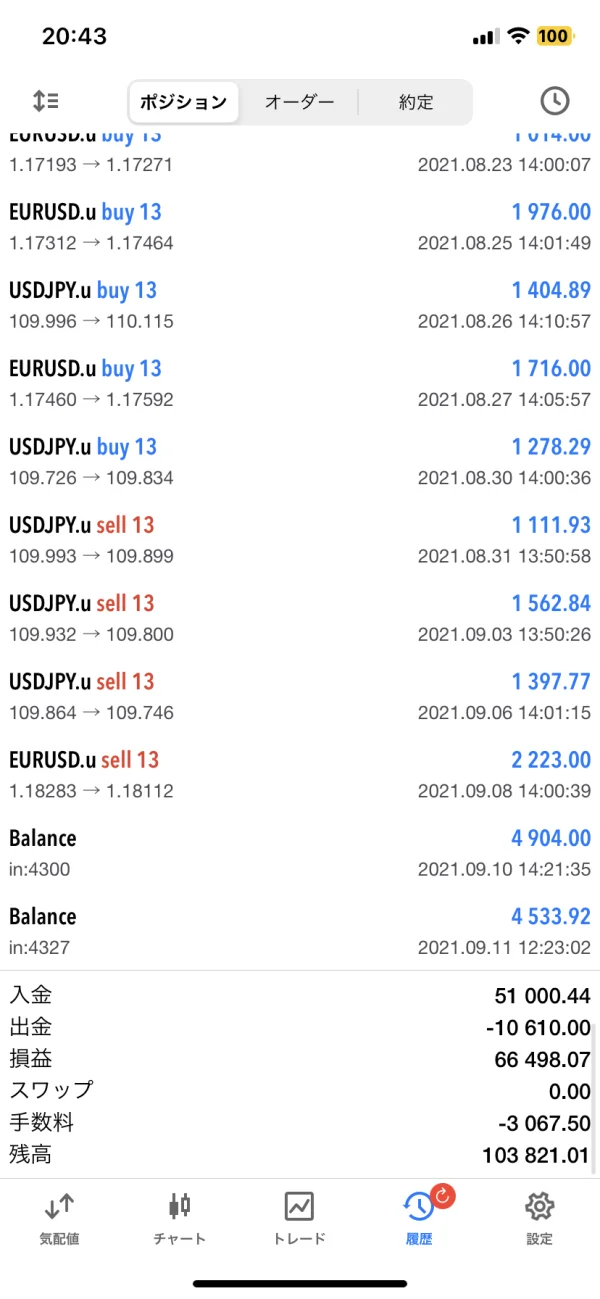Image resolution: width=600 pixels, height=1299 pixels.
Task: Open the sort options icon
Action: pos(46,101)
